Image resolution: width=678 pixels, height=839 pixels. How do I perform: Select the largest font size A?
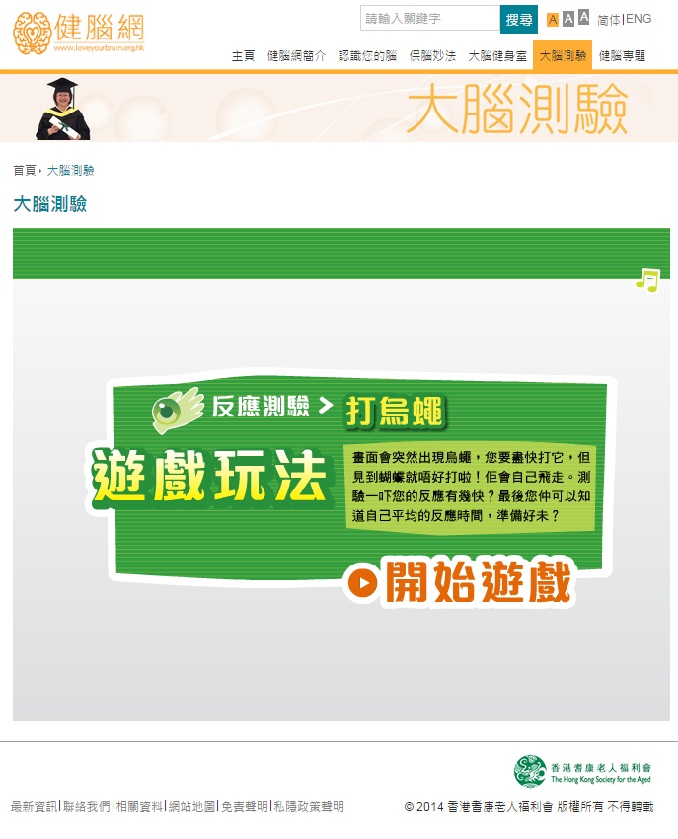pos(584,18)
